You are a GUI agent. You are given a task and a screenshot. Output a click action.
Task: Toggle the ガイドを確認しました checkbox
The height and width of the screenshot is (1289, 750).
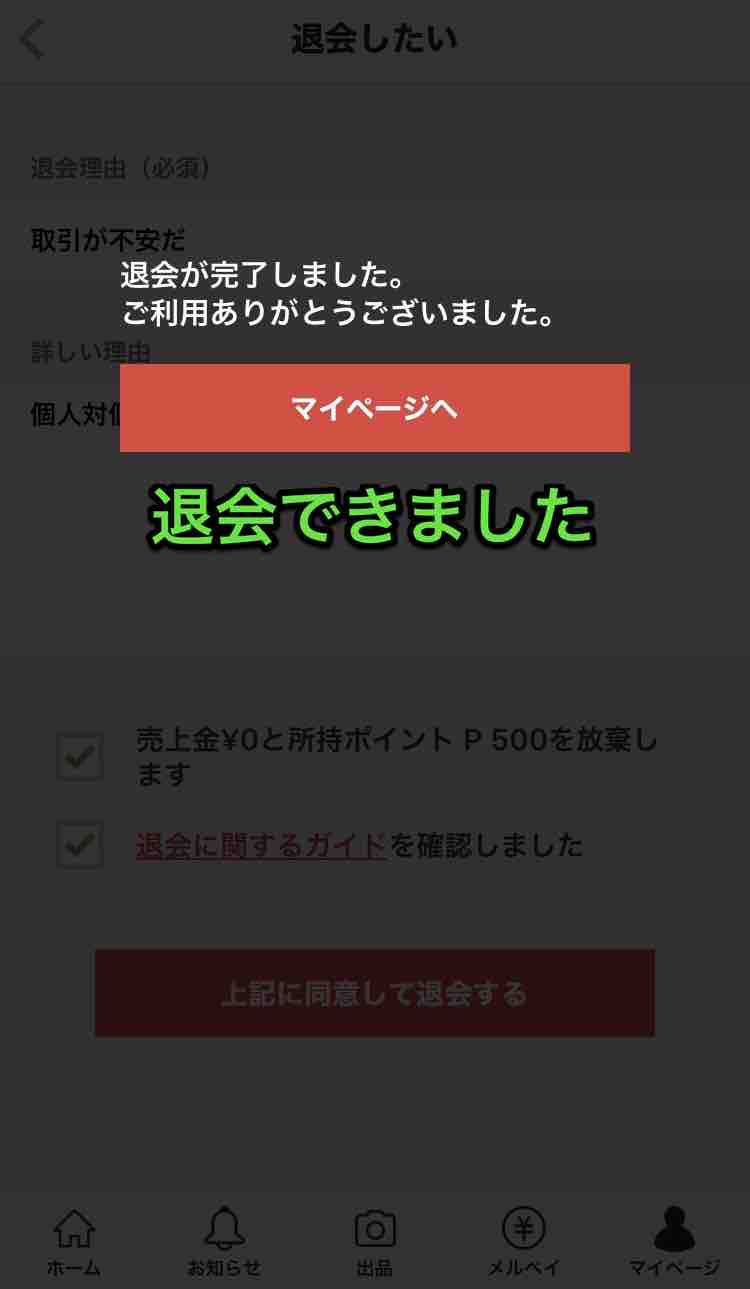point(77,845)
